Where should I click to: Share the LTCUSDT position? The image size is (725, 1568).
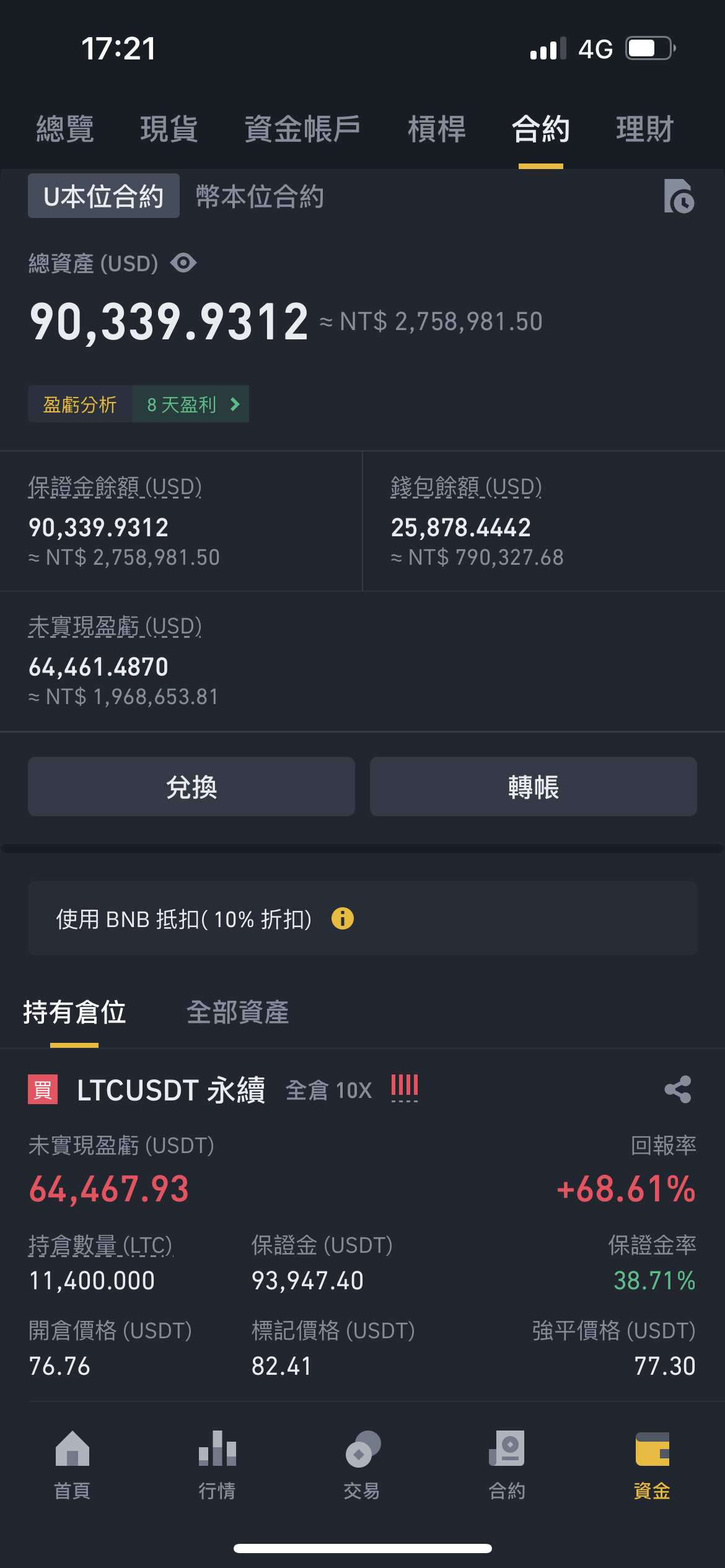(x=678, y=1089)
